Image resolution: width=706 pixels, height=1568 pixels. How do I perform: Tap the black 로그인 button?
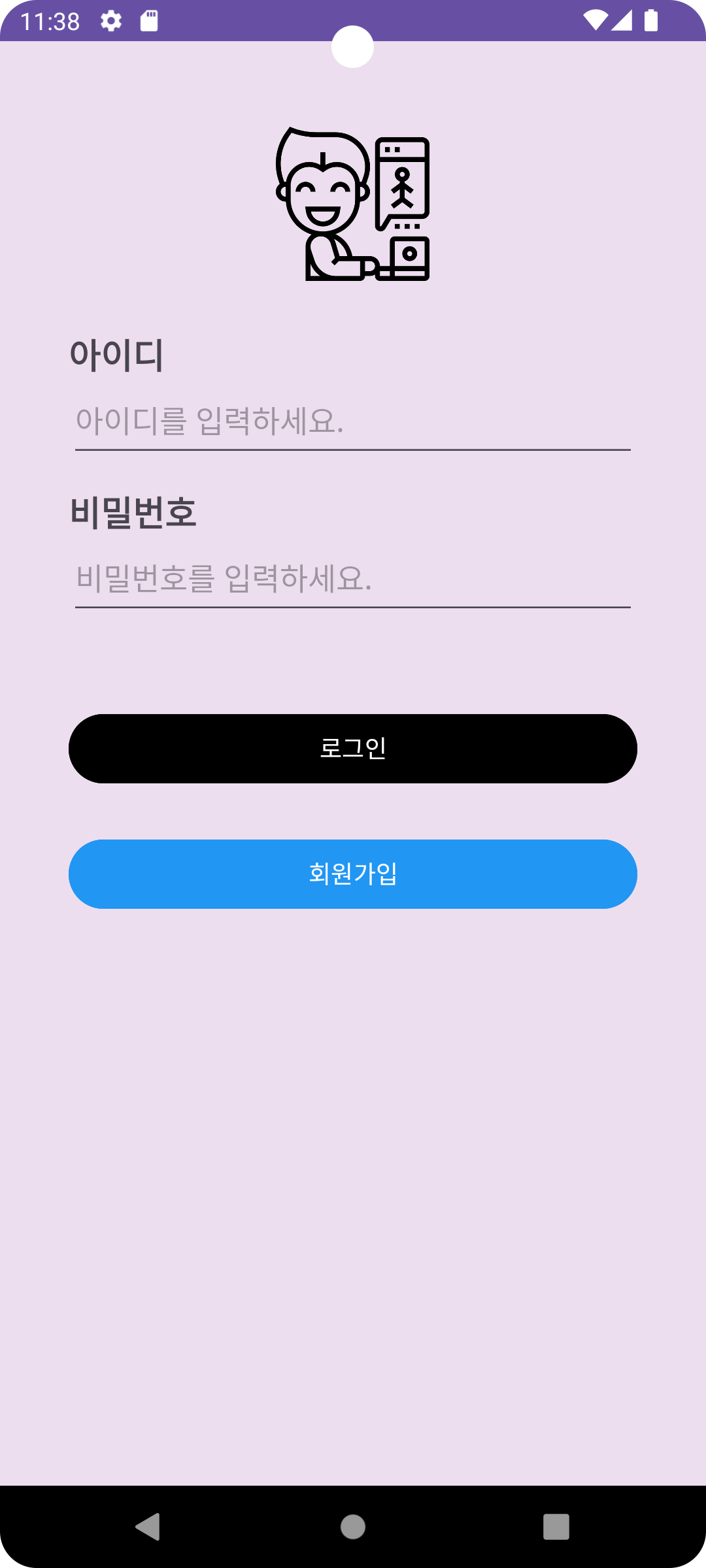point(353,749)
